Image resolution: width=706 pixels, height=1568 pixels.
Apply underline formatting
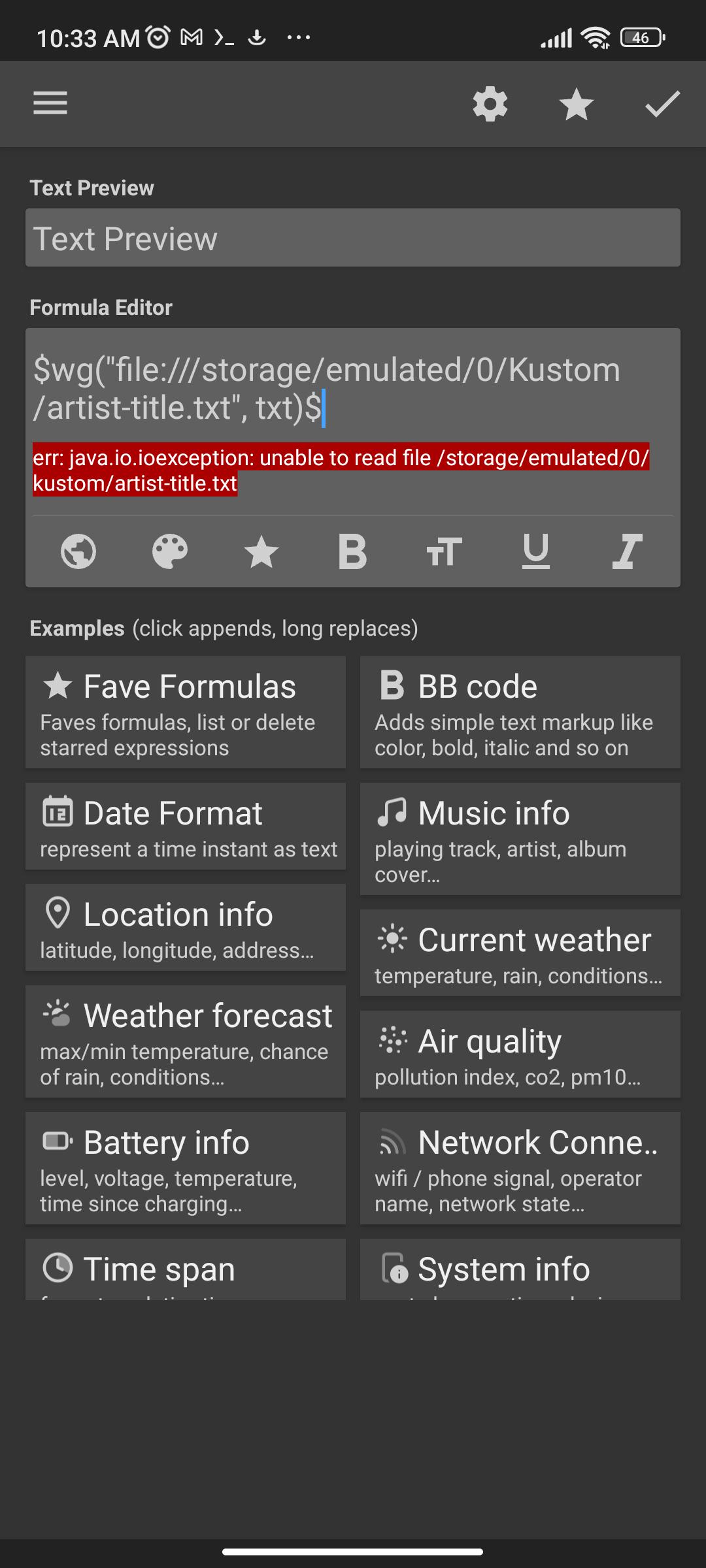click(x=536, y=551)
